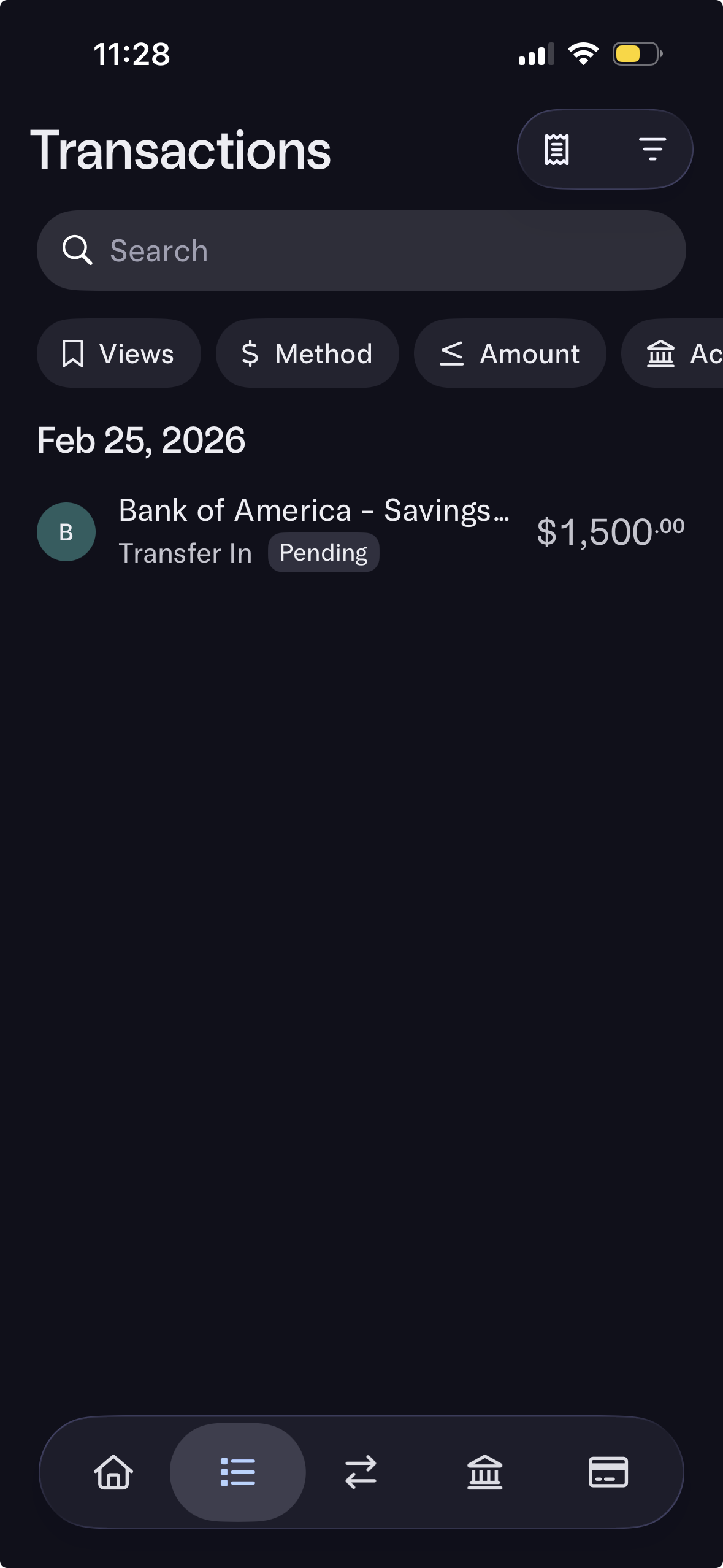Switch to the bank accounts tab
Image resolution: width=723 pixels, height=1568 pixels.
[484, 1472]
